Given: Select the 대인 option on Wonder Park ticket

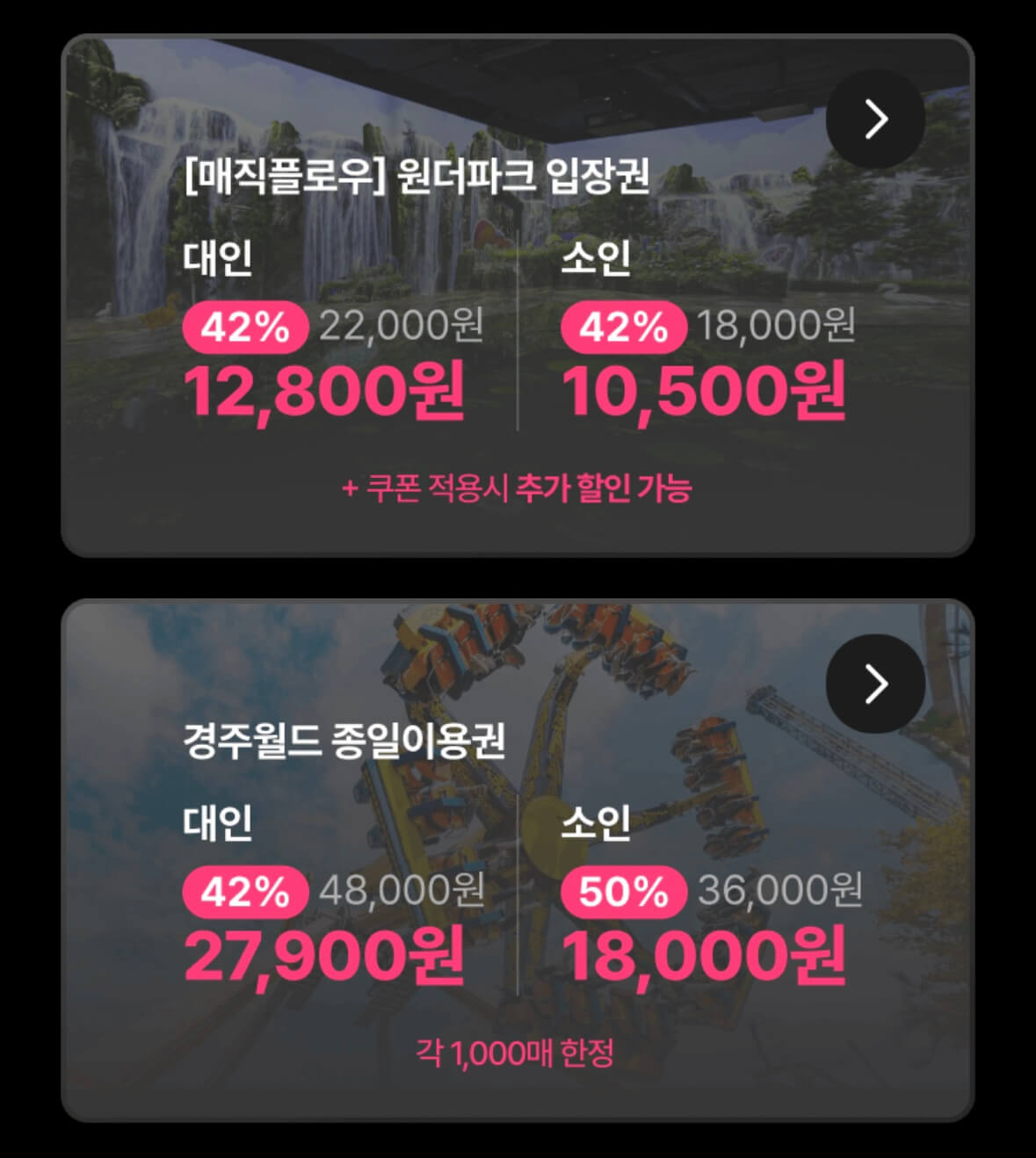Looking at the screenshot, I should tap(216, 262).
